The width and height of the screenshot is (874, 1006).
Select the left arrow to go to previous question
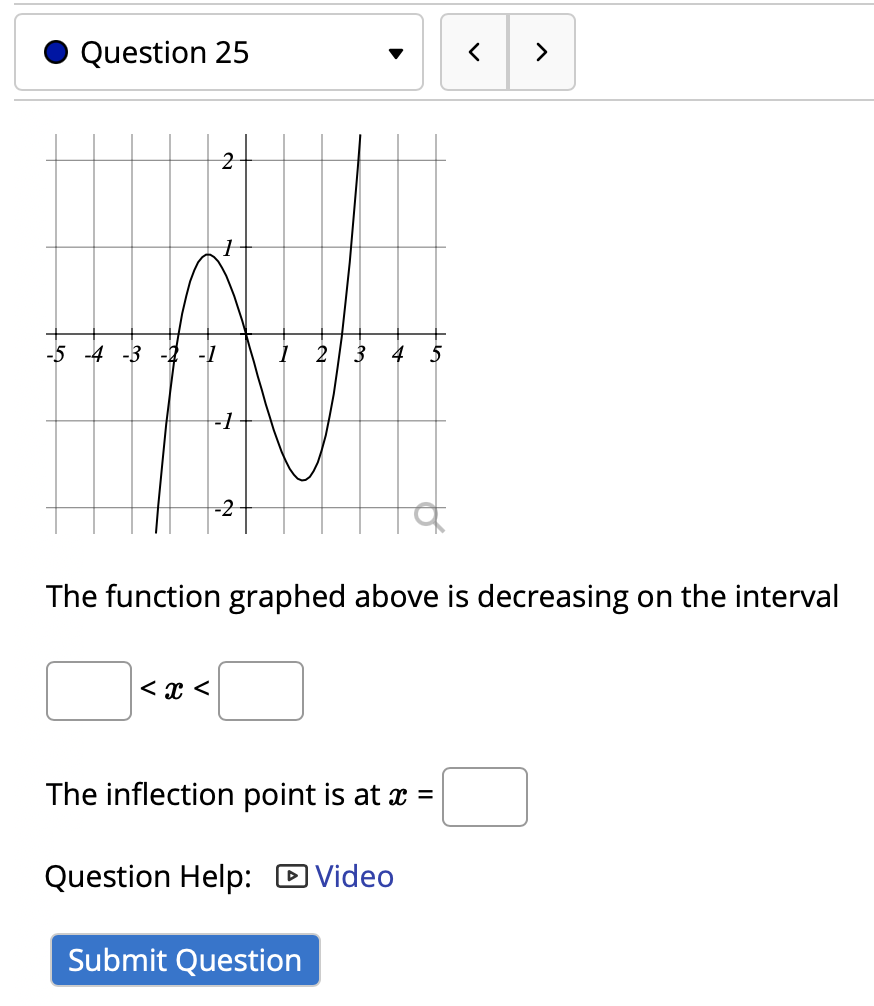475,52
